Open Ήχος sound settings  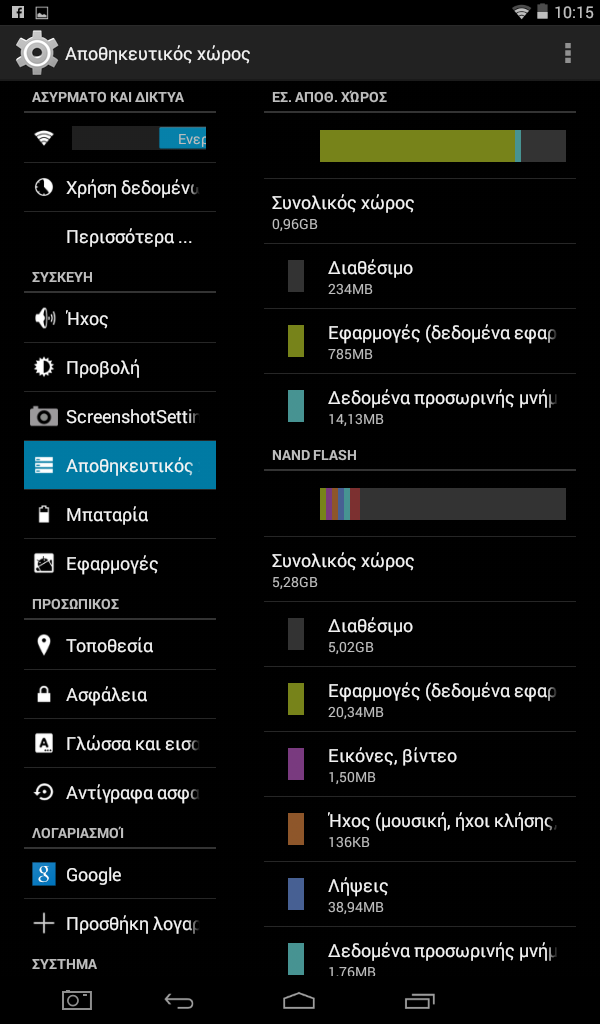(x=120, y=318)
